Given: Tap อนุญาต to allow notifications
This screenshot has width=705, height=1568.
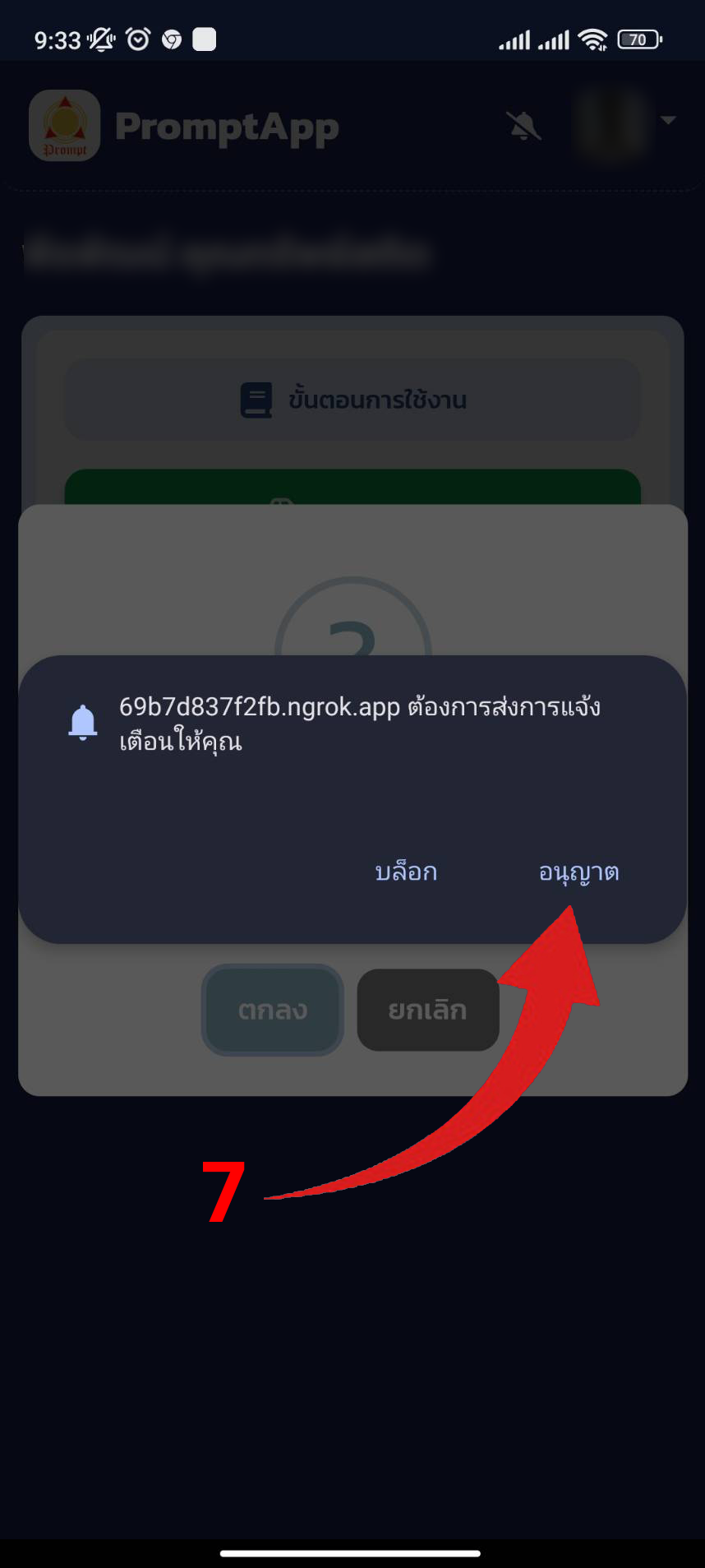Looking at the screenshot, I should 581,872.
